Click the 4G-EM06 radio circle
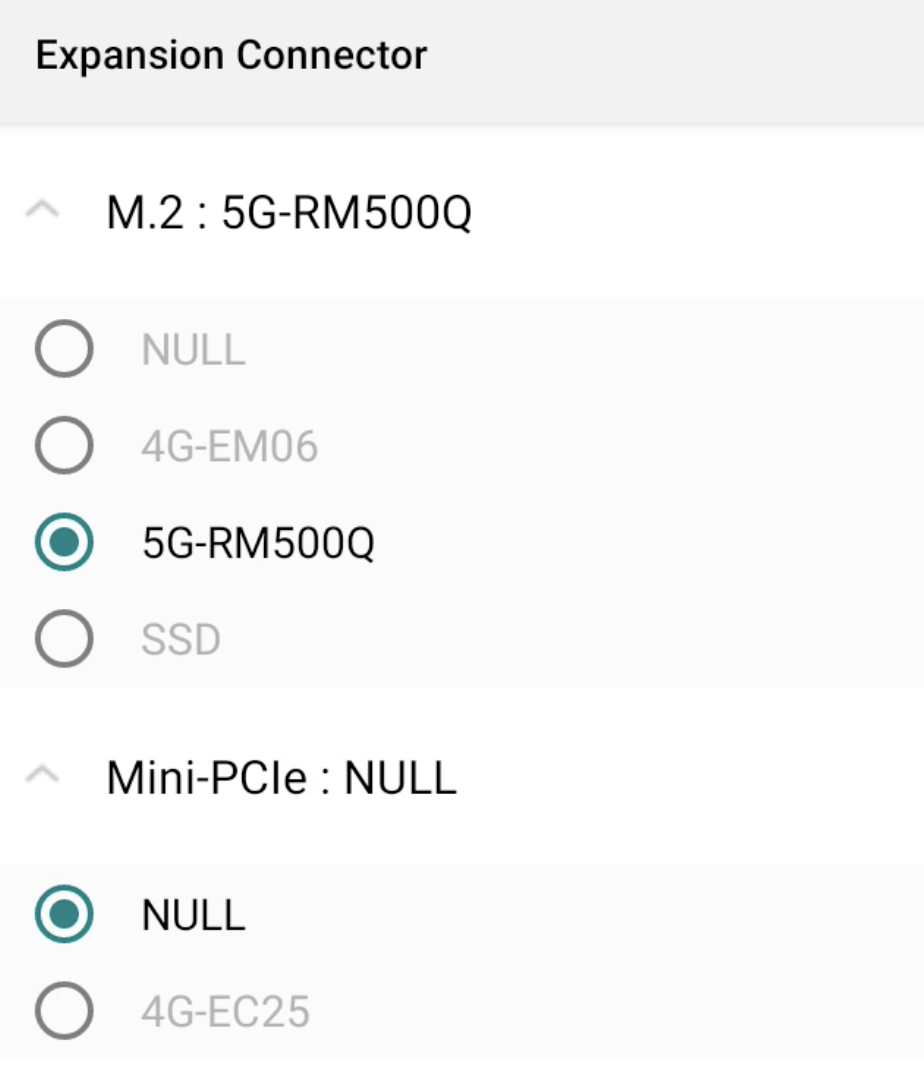The image size is (924, 1072). pos(64,447)
